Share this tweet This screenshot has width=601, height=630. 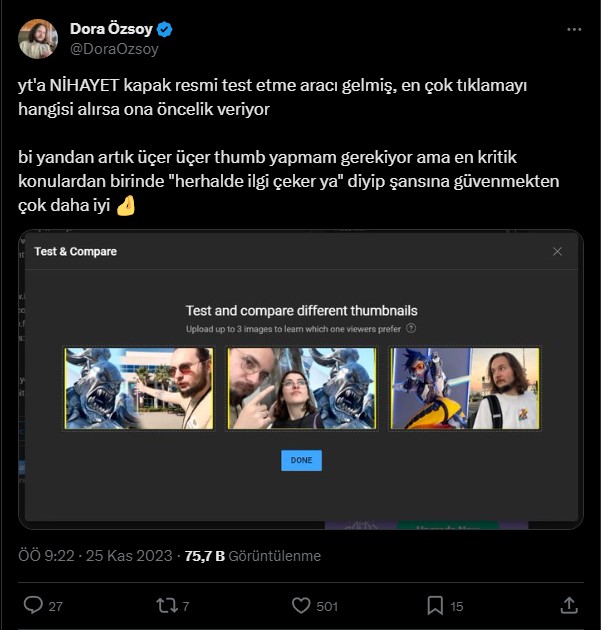(568, 605)
